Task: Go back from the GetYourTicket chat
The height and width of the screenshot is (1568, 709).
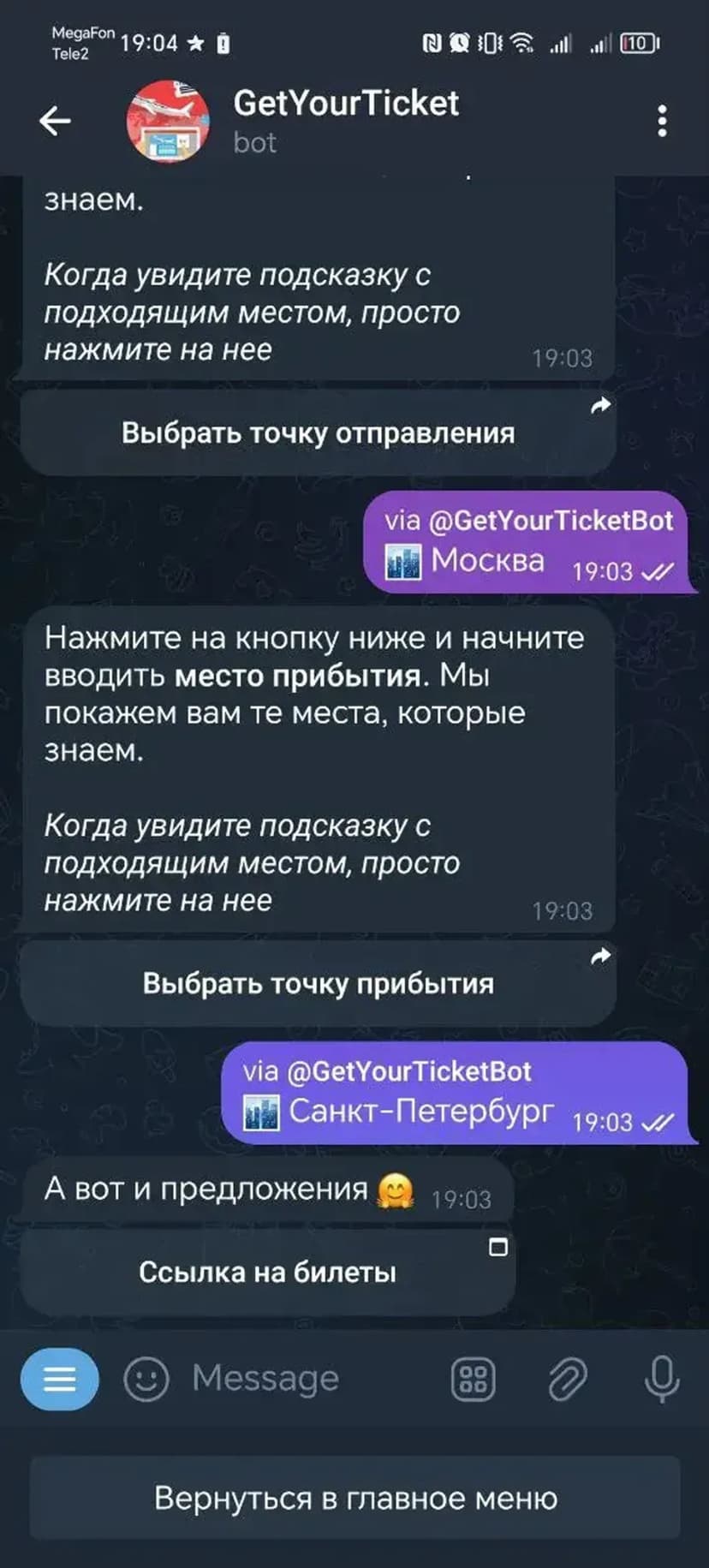Action: point(55,121)
